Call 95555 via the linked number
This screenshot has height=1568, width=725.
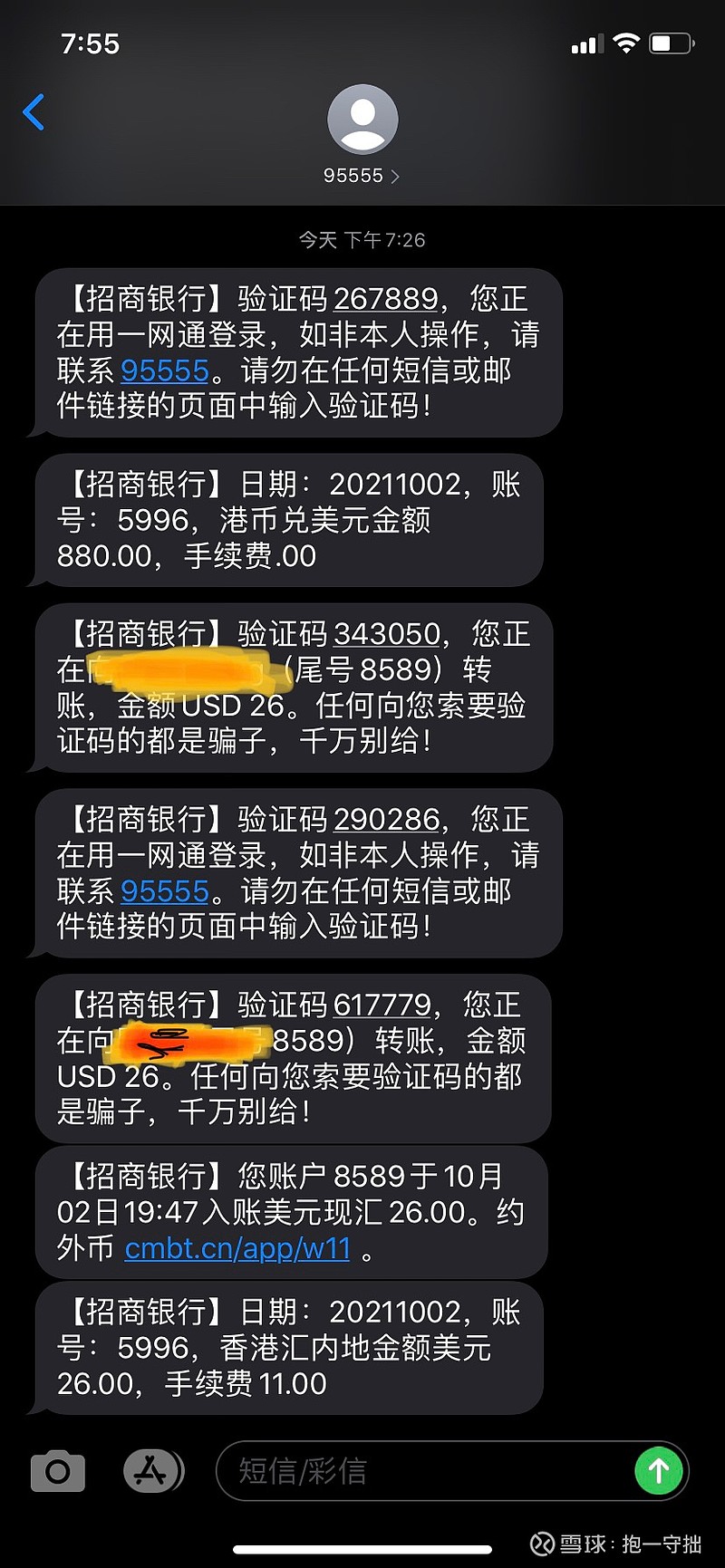point(164,370)
